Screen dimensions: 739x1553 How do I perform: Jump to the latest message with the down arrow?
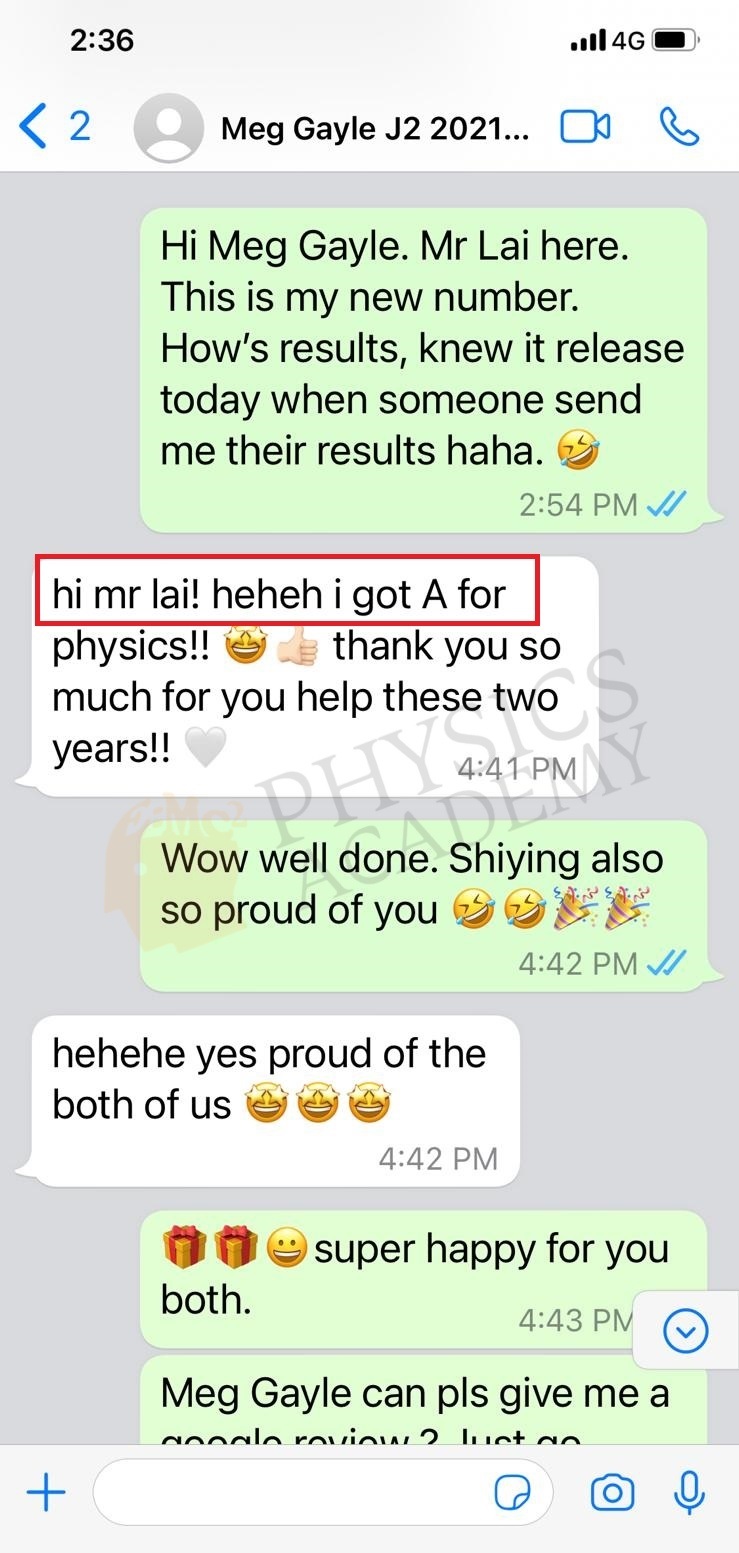686,1330
